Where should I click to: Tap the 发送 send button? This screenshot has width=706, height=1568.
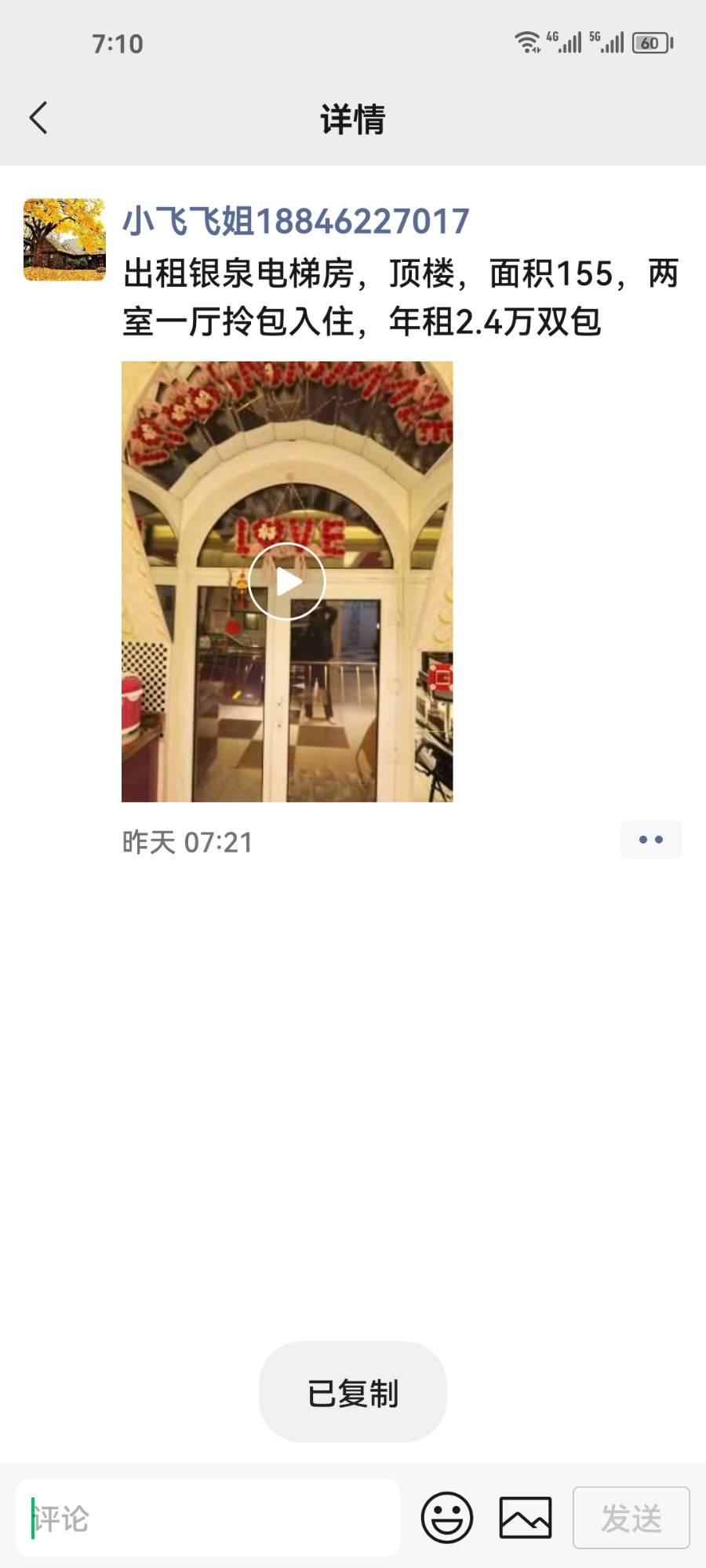coord(631,1518)
